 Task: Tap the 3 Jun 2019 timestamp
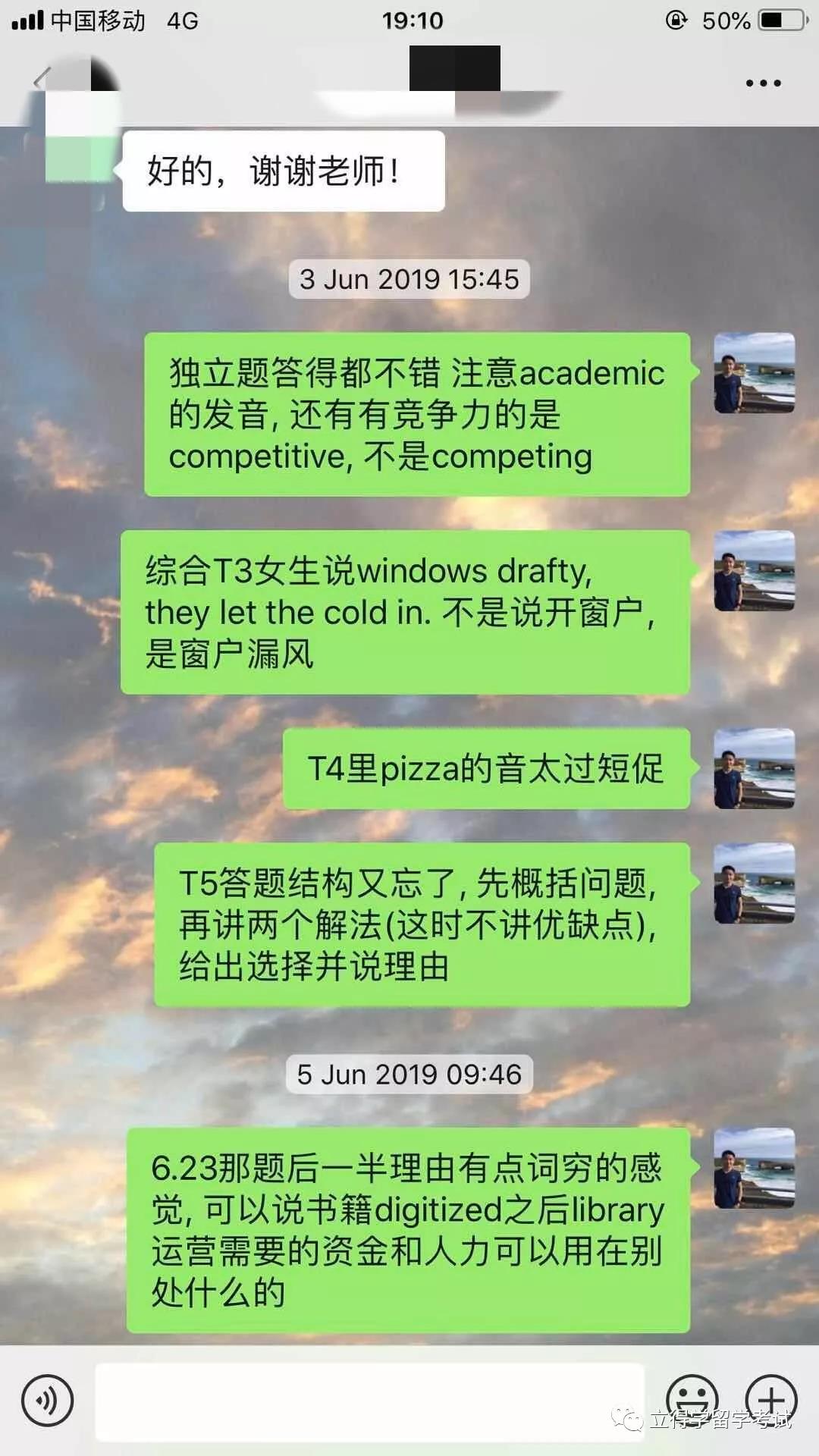pyautogui.click(x=409, y=279)
